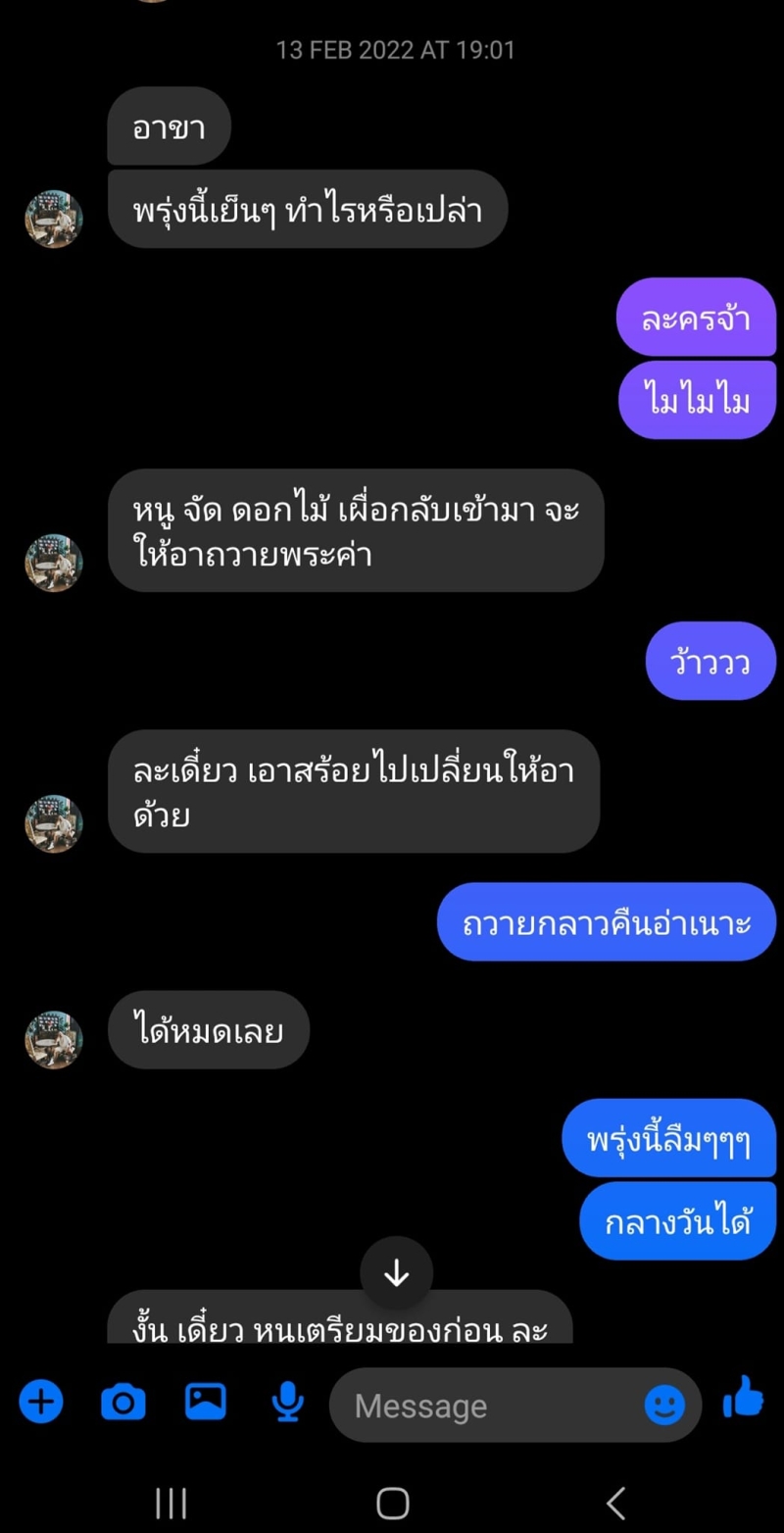The image size is (784, 1533).
Task: Open the photo gallery picker
Action: click(x=206, y=1402)
